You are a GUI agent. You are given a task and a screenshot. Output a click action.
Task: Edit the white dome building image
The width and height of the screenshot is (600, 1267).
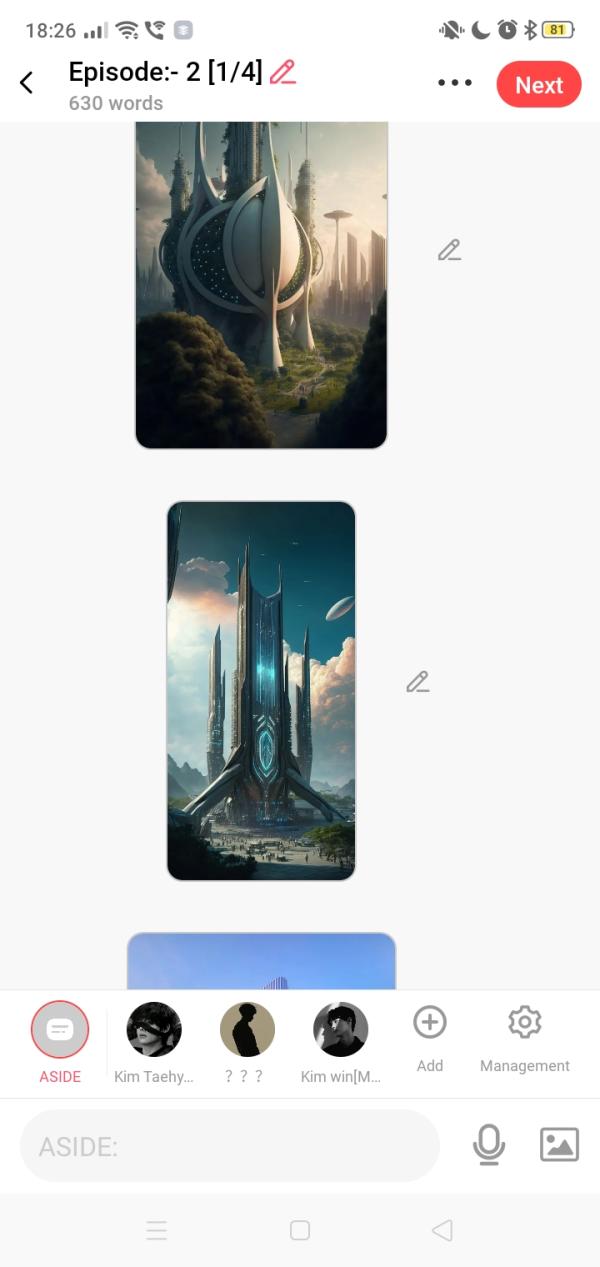pos(449,250)
